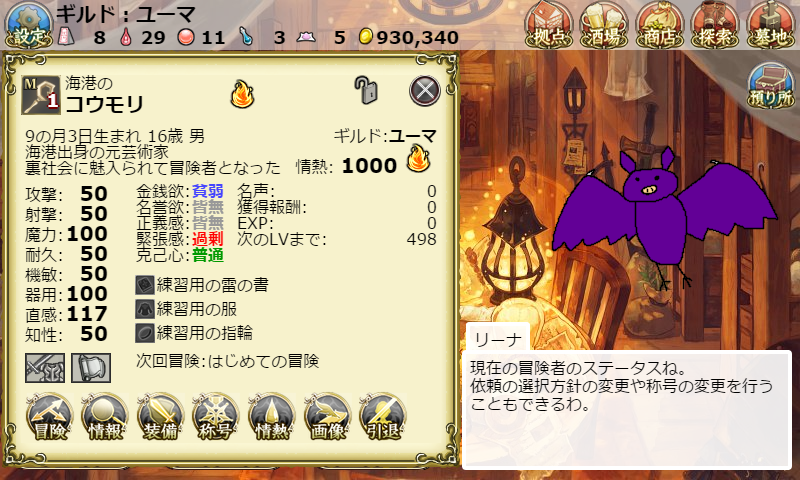
Task: Open the 預り所 storage chest
Action: (771, 84)
